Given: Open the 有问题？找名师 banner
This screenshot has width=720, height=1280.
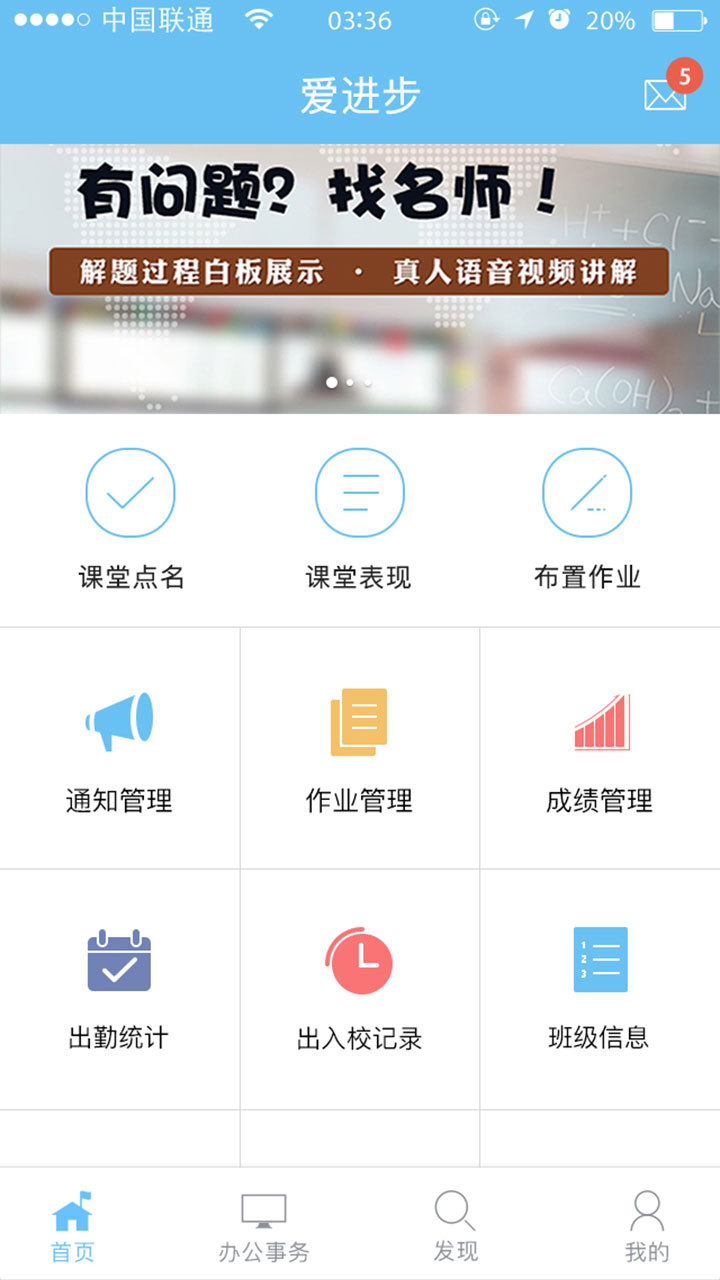Looking at the screenshot, I should point(360,278).
